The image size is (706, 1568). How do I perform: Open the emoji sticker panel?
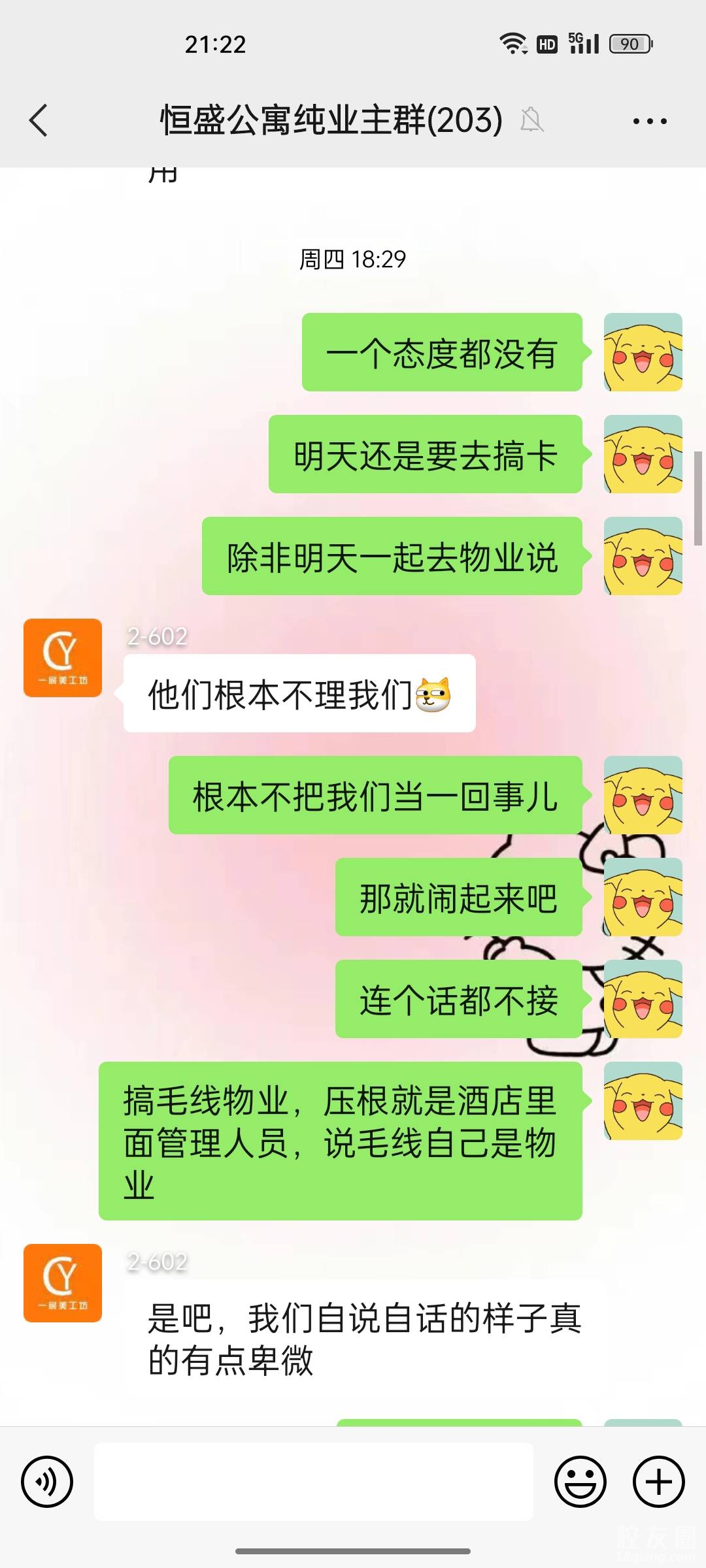pyautogui.click(x=580, y=1482)
